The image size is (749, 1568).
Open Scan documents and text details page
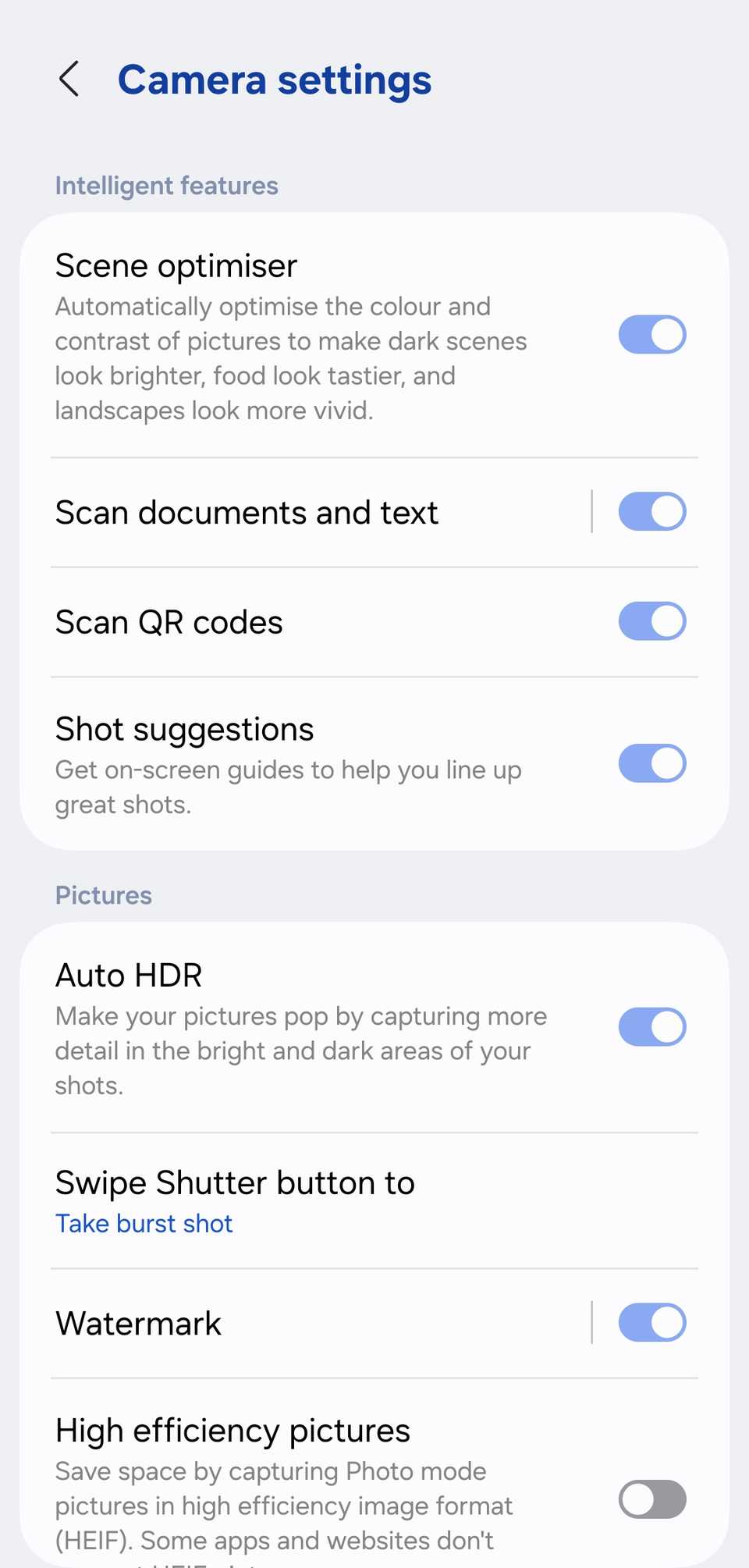click(x=247, y=512)
